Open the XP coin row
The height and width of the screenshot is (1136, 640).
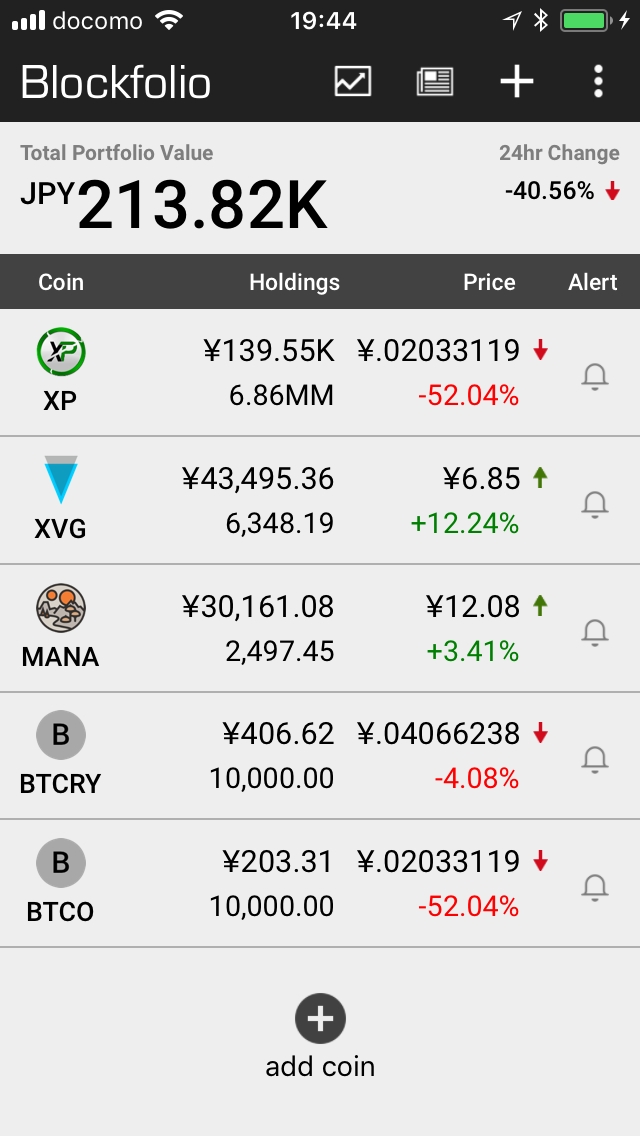pyautogui.click(x=320, y=372)
